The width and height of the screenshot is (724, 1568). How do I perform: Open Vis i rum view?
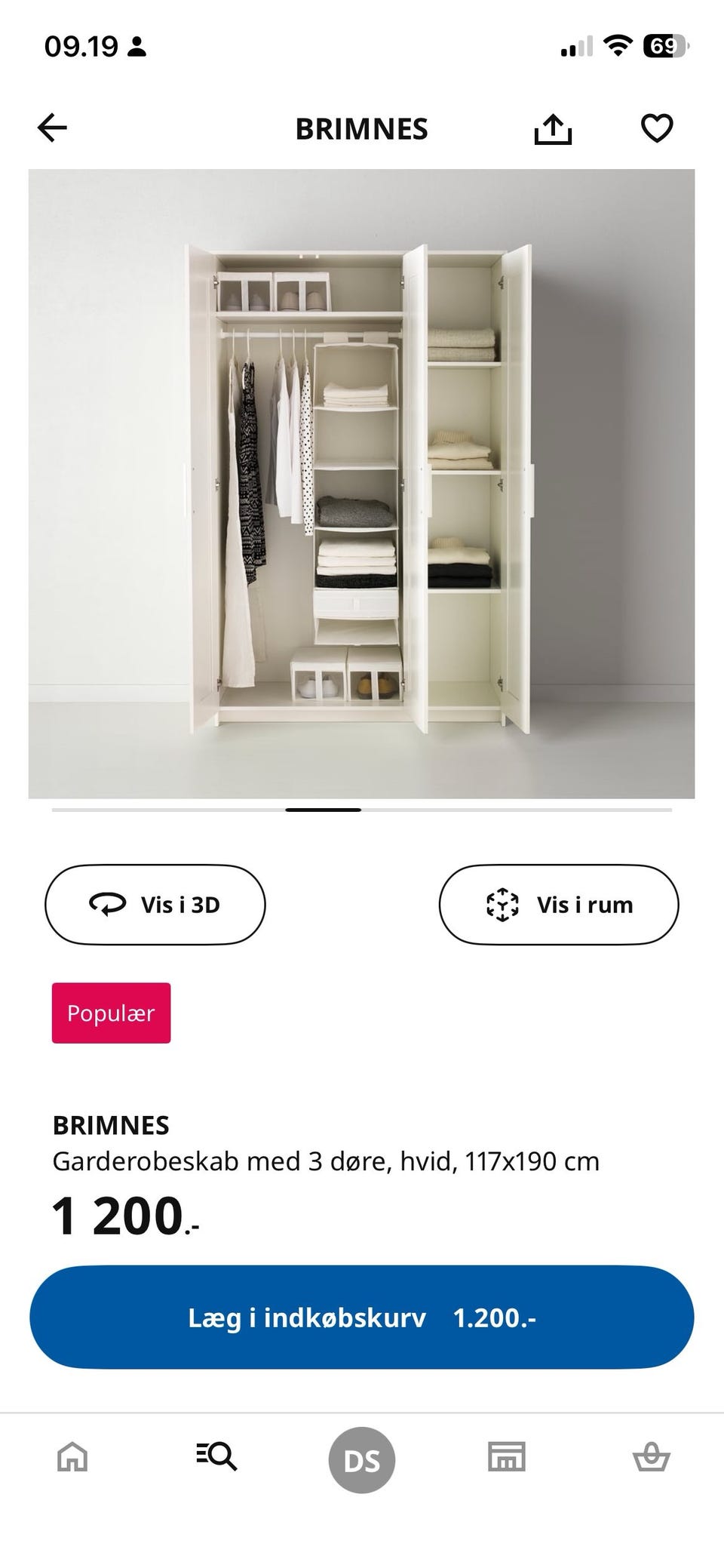coord(559,903)
